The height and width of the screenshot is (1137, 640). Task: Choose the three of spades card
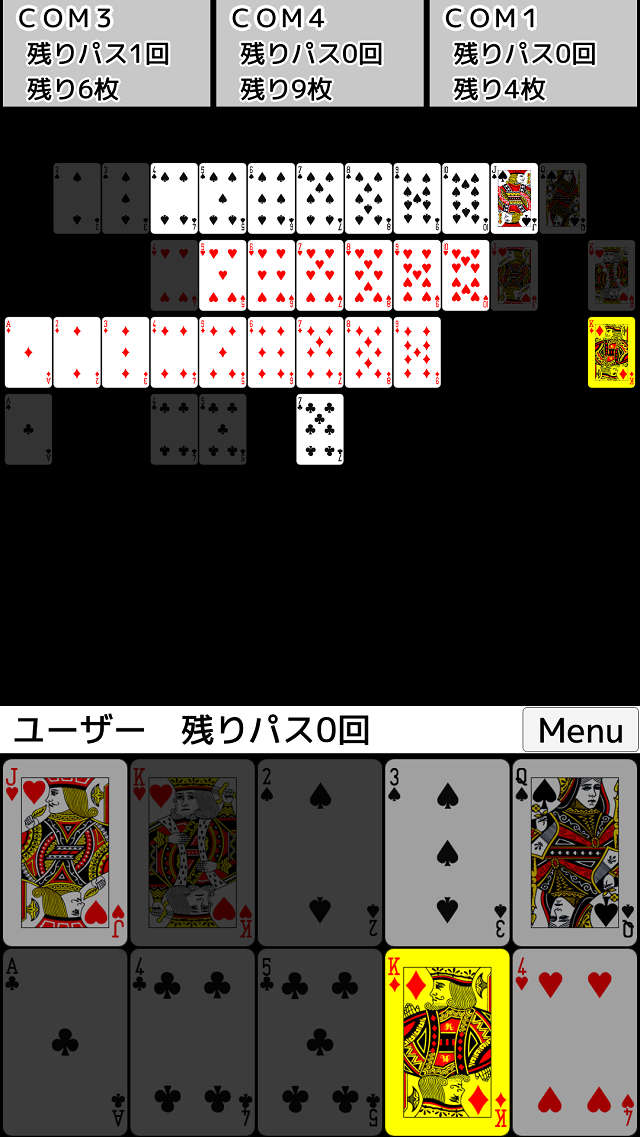click(447, 852)
